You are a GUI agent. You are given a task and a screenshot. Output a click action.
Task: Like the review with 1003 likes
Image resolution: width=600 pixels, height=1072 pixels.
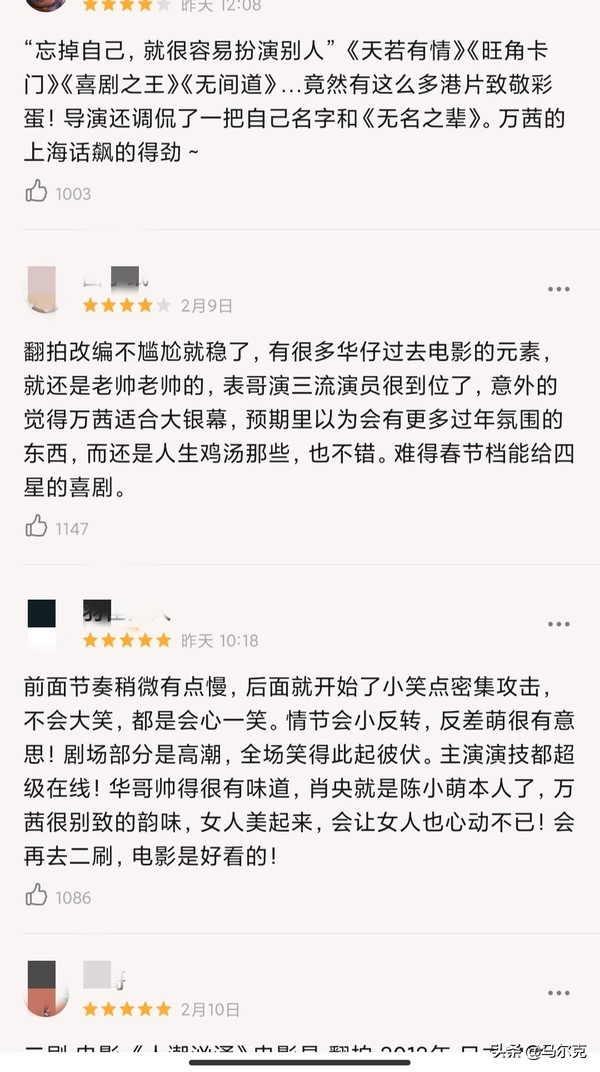pyautogui.click(x=37, y=191)
